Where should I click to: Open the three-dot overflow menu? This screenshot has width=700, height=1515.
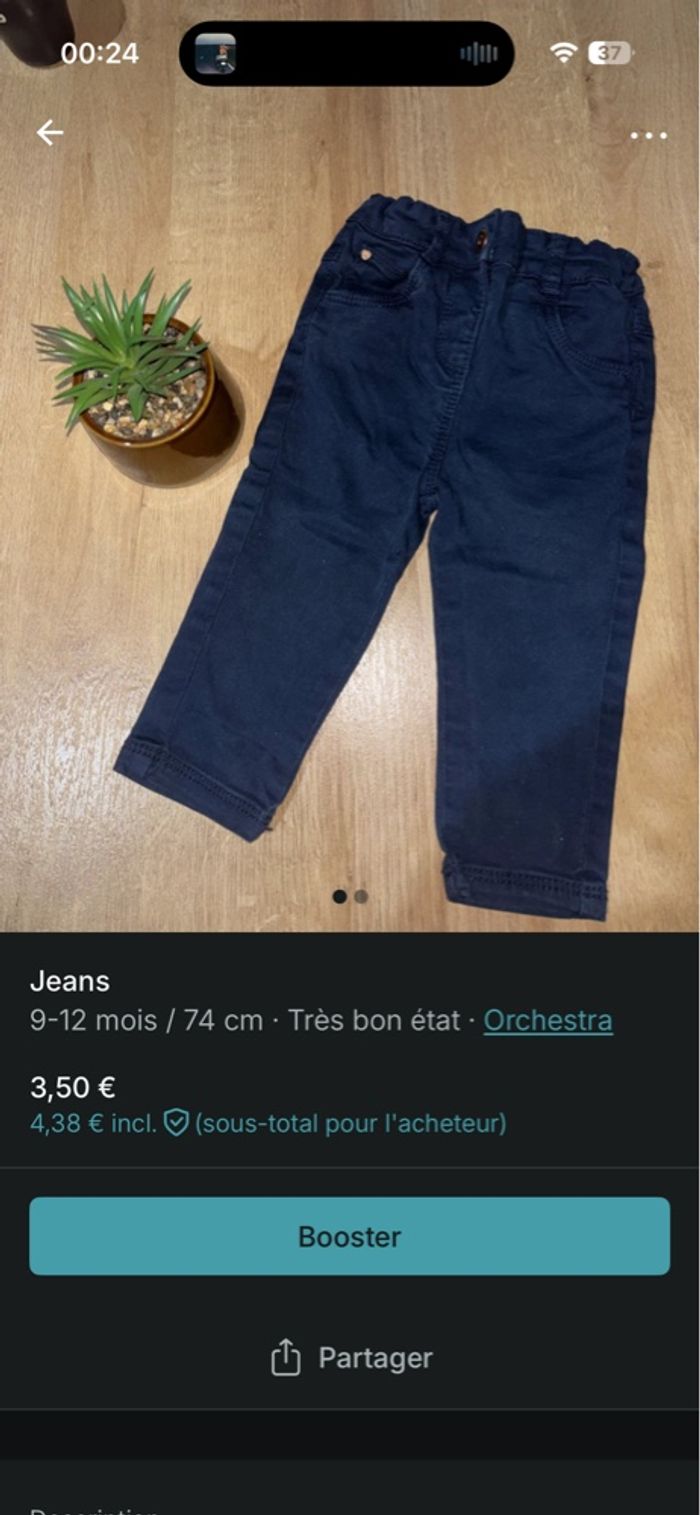coord(648,136)
